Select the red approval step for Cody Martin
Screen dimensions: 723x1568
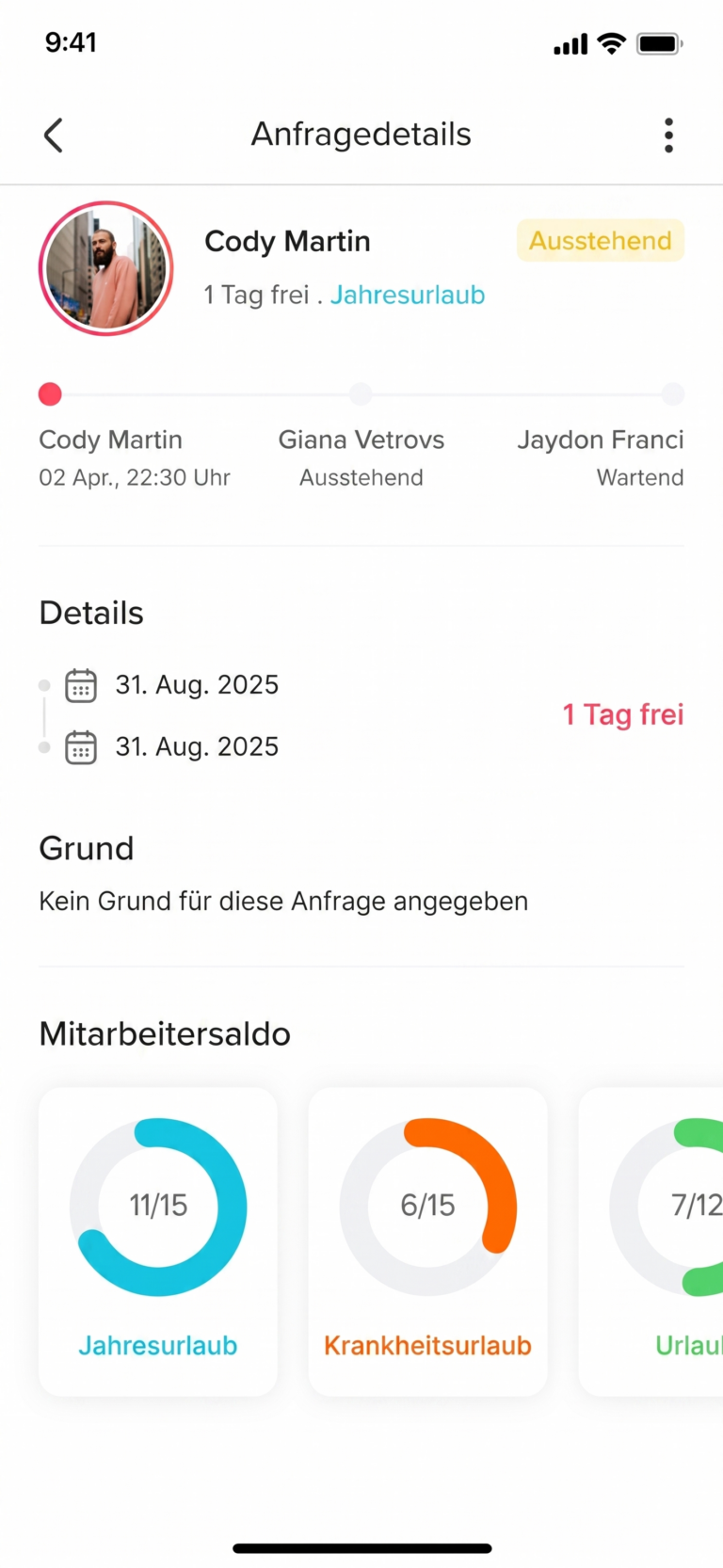tap(50, 393)
